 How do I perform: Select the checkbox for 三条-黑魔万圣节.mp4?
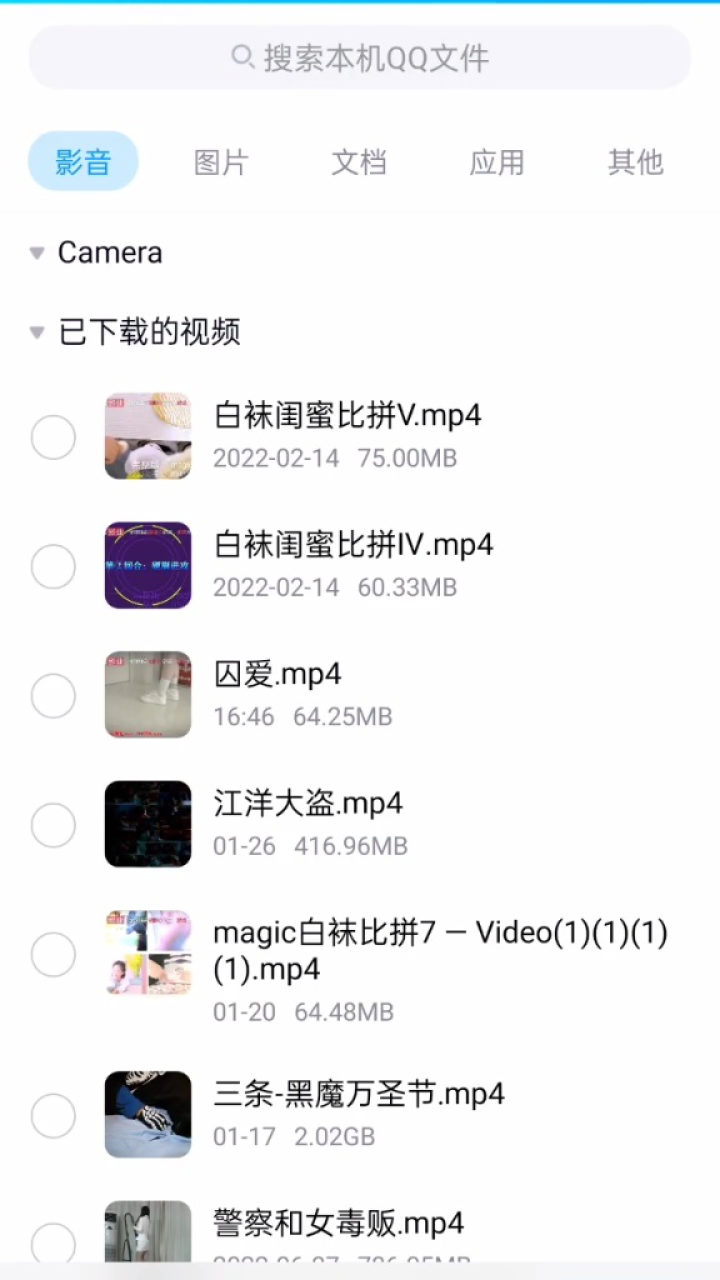coord(53,1114)
